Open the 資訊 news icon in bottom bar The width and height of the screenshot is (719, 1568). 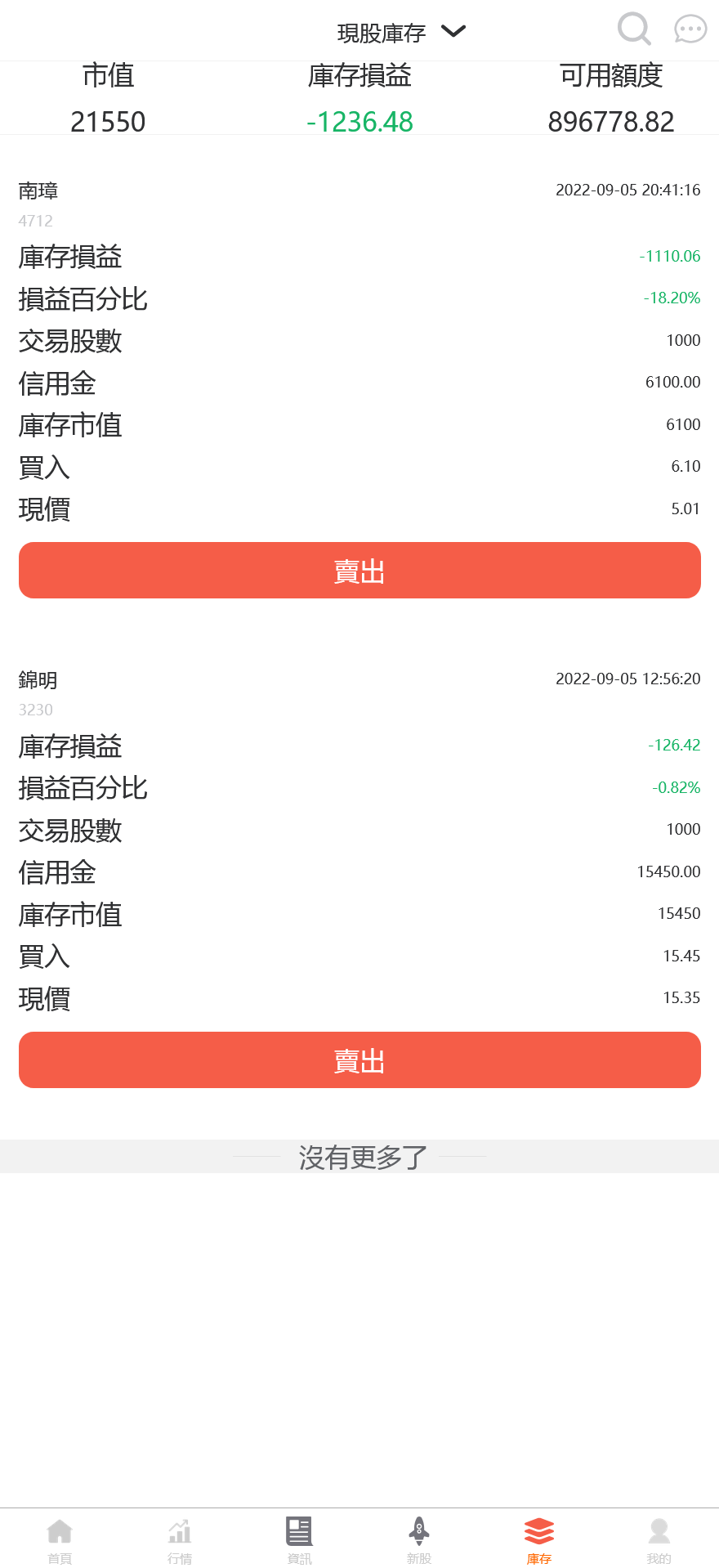tap(299, 1531)
